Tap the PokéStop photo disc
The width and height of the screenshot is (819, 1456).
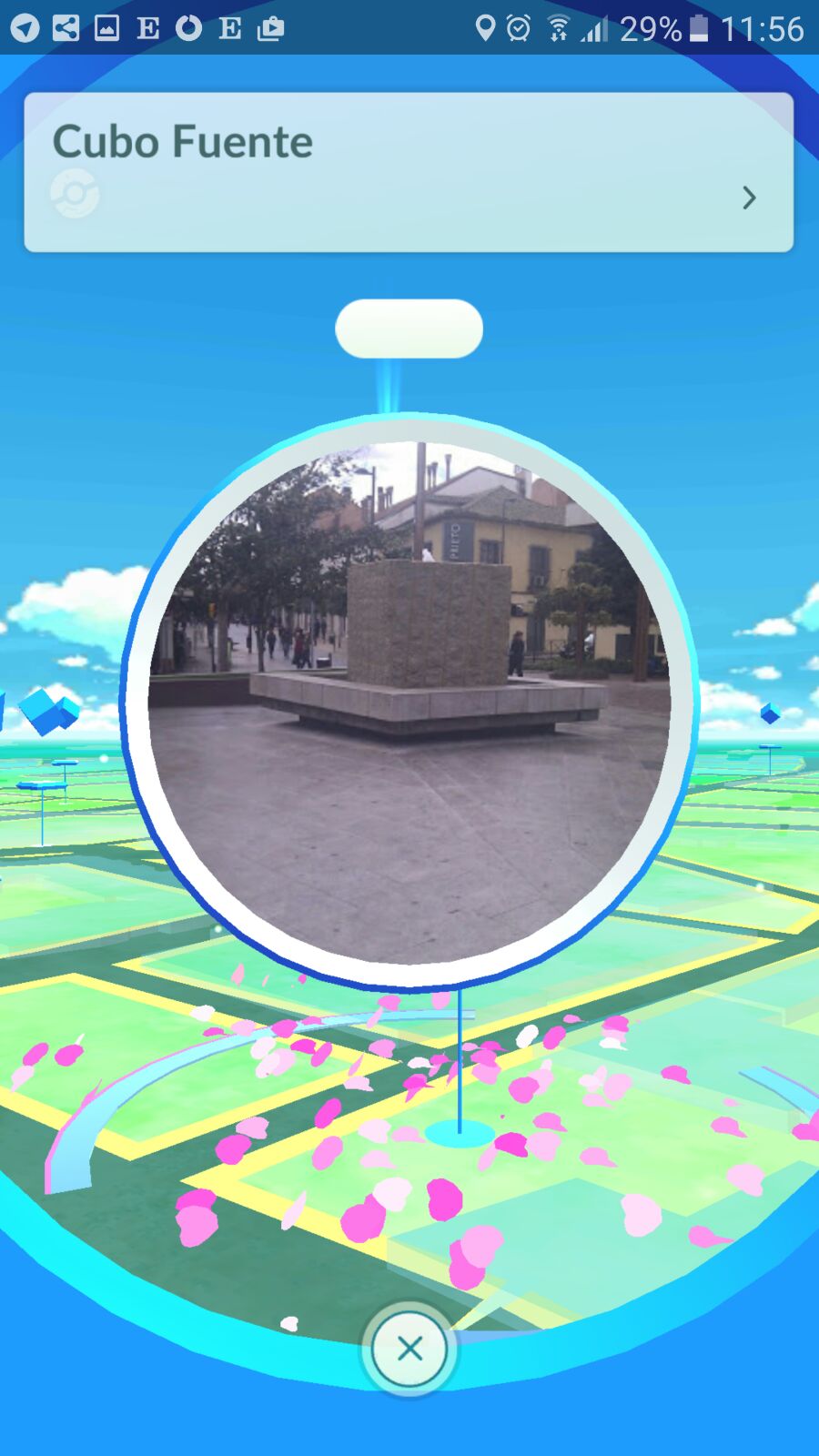click(x=409, y=702)
